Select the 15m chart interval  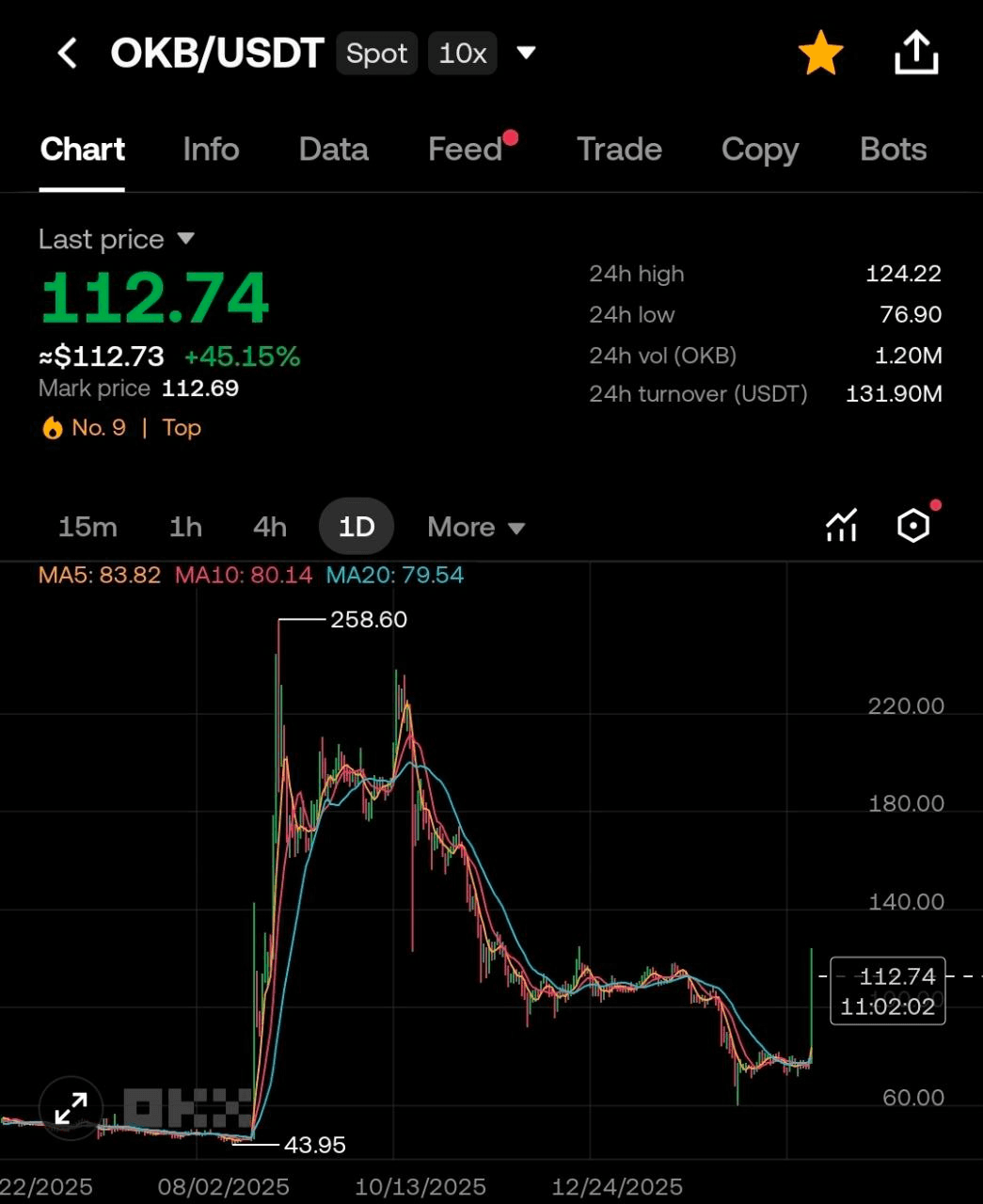tap(87, 527)
